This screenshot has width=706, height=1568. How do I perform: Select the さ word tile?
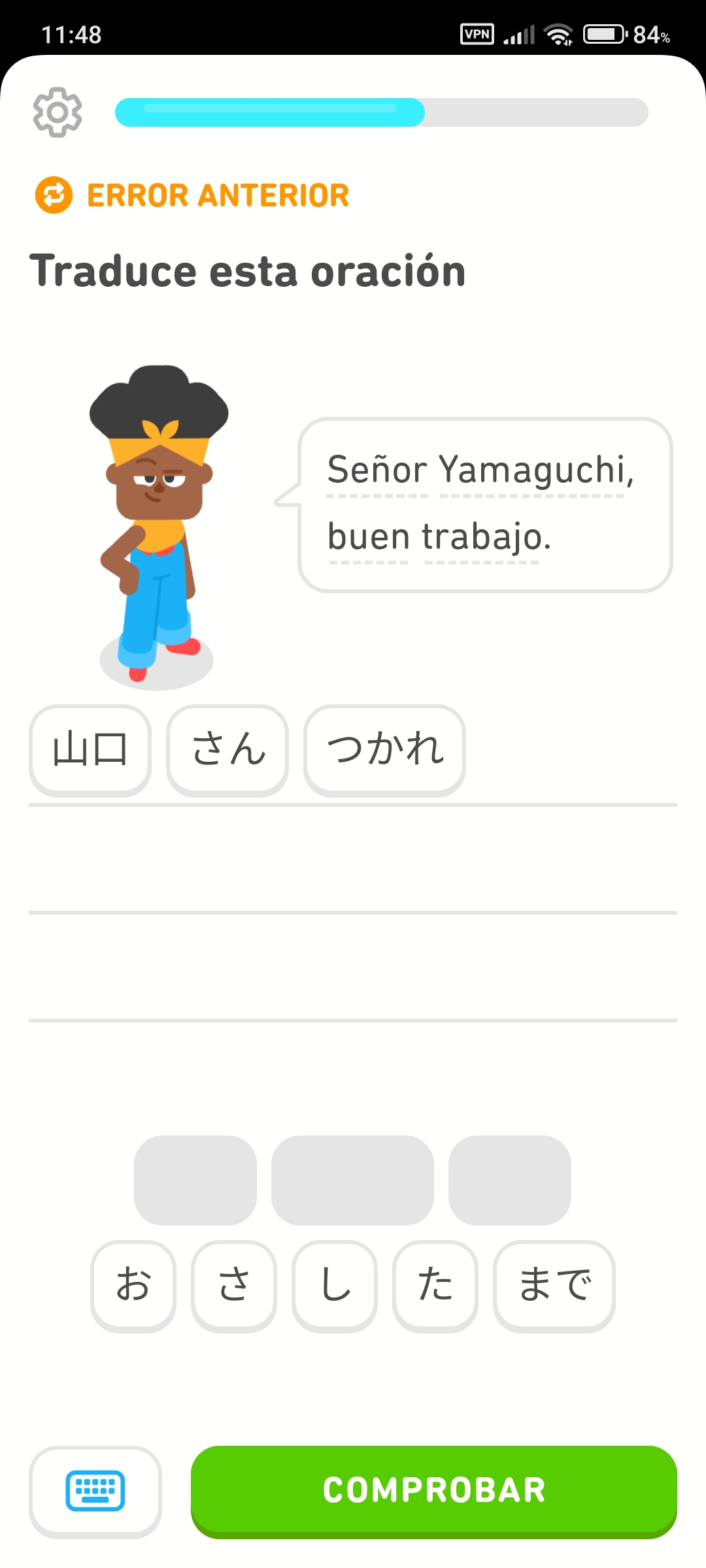(x=234, y=1285)
